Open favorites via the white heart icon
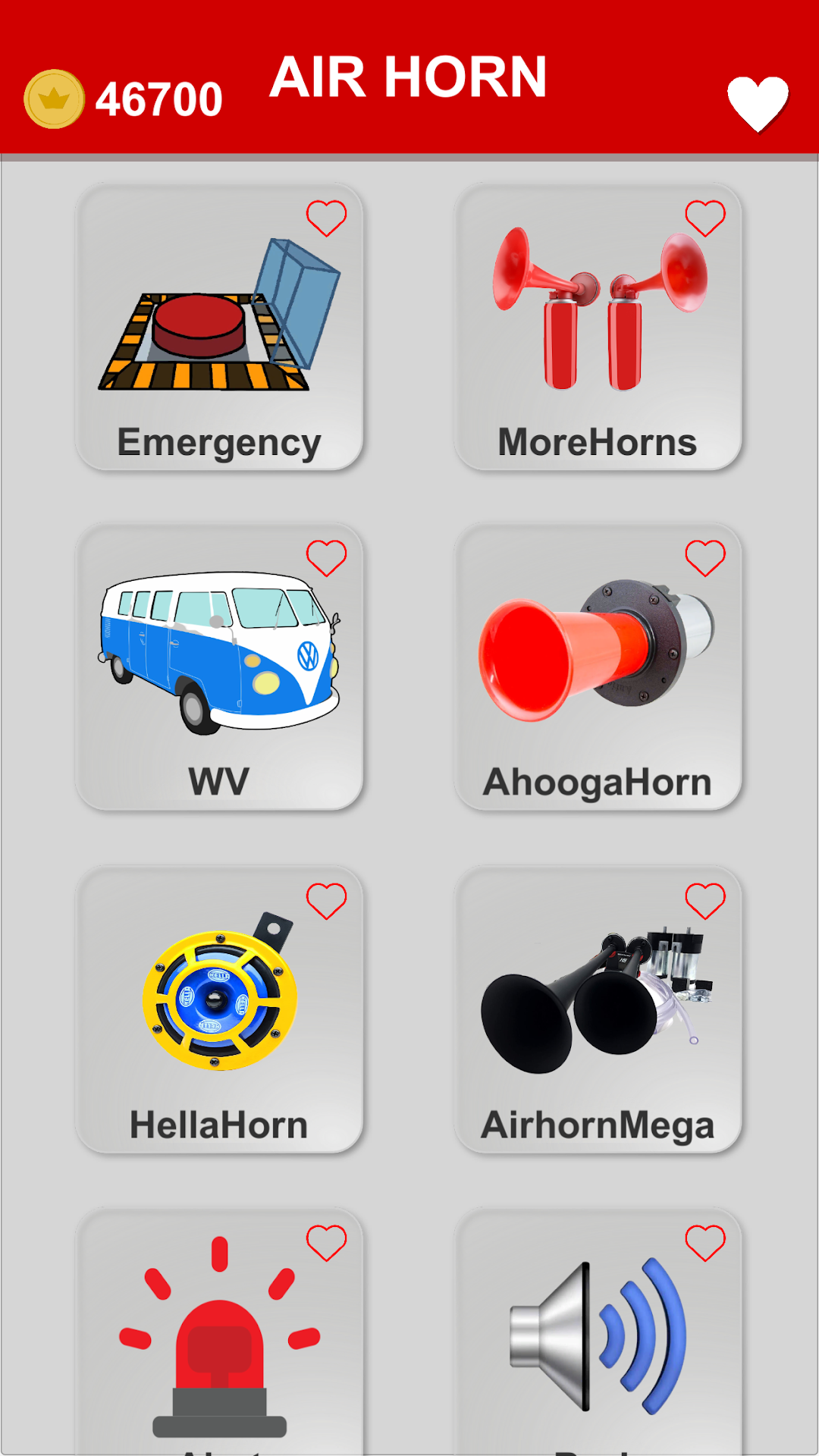This screenshot has height=1456, width=819. 758,103
